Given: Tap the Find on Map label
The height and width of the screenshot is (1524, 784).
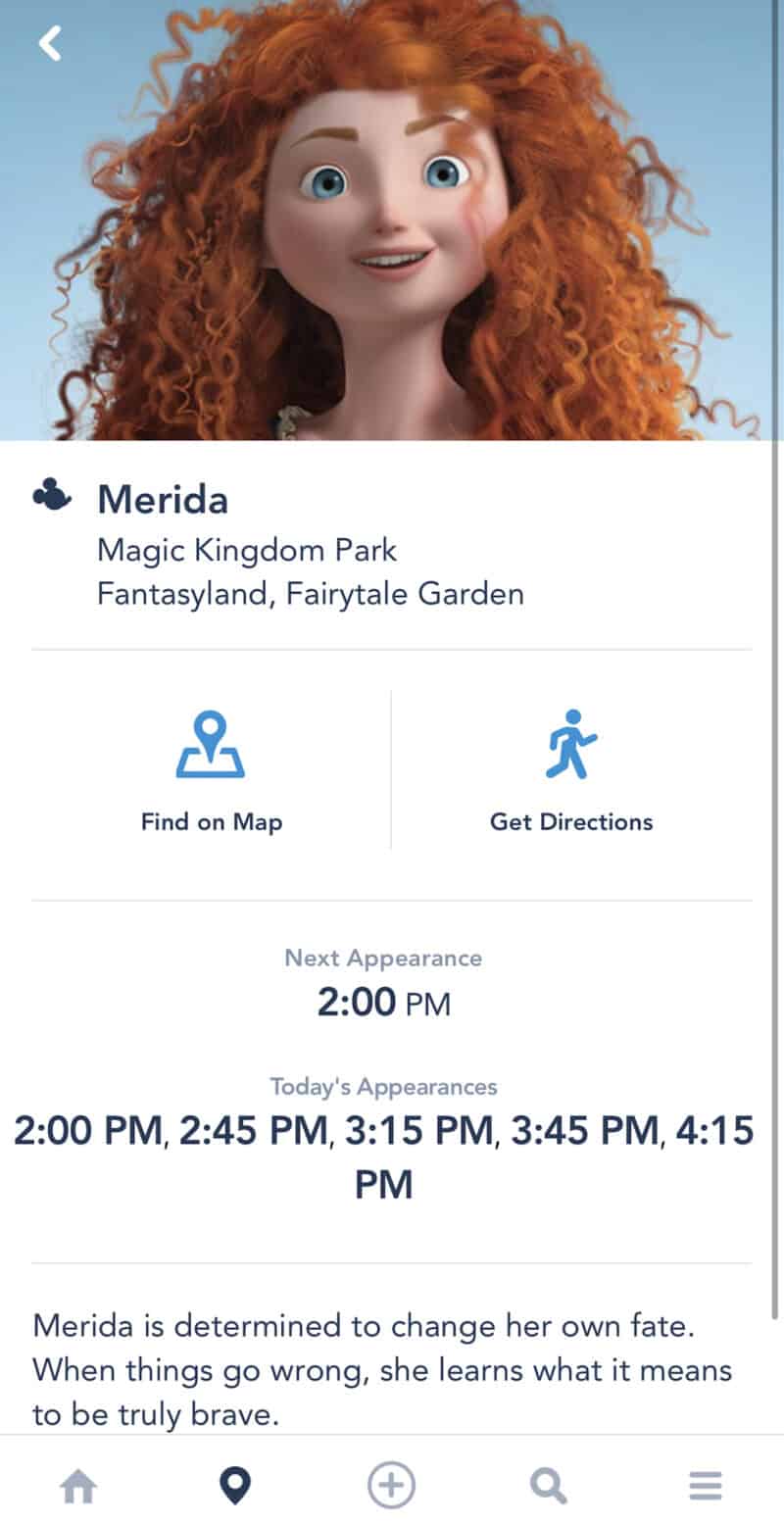Looking at the screenshot, I should tap(211, 821).
